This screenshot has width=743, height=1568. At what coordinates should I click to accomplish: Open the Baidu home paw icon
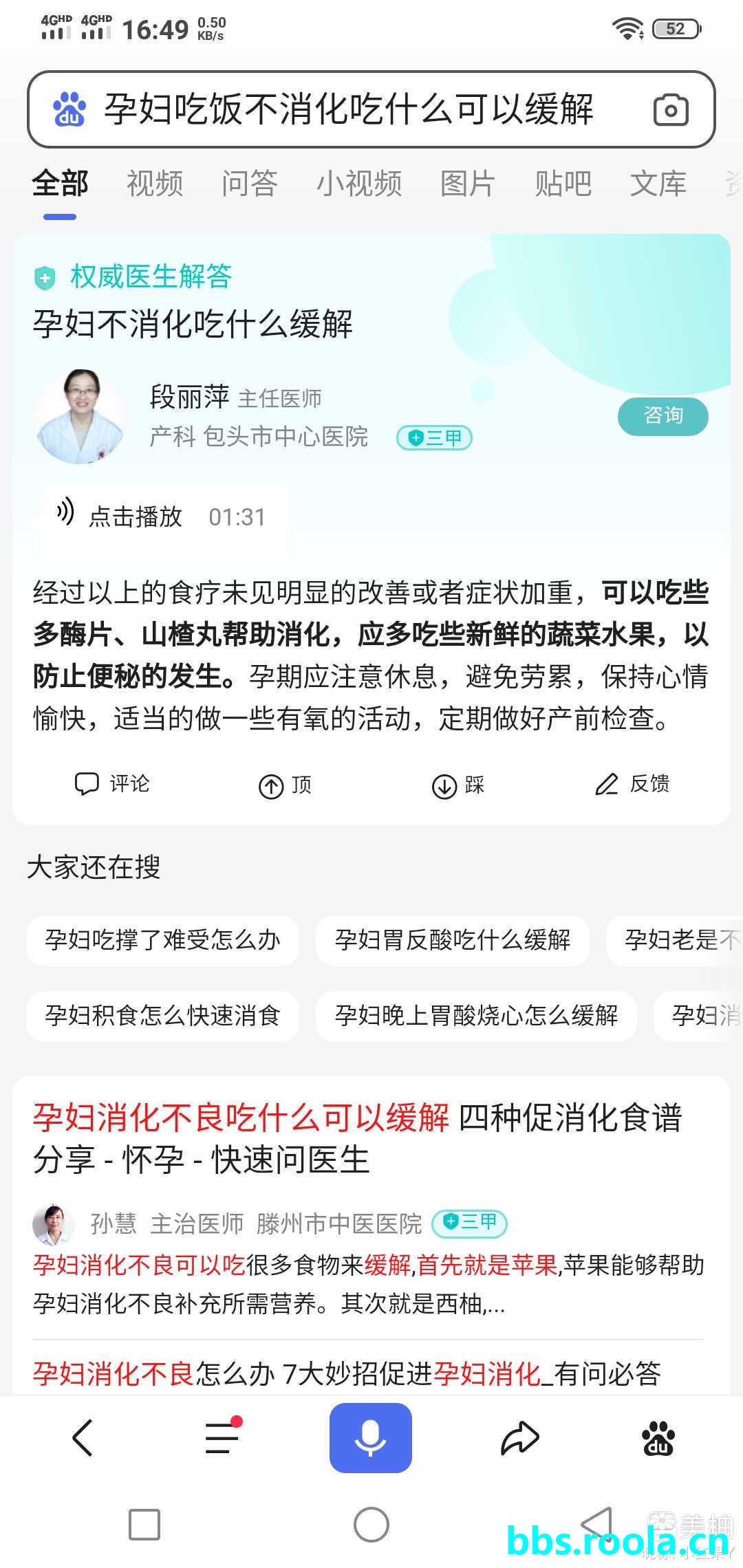(x=658, y=1438)
